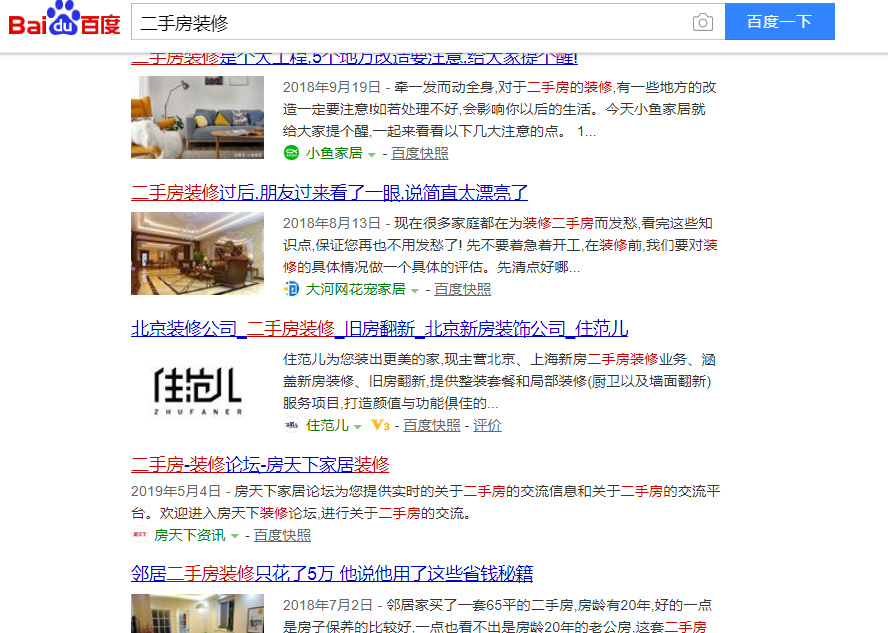The width and height of the screenshot is (888, 633).
Task: Tap the 百度一下 search button
Action: 779,22
